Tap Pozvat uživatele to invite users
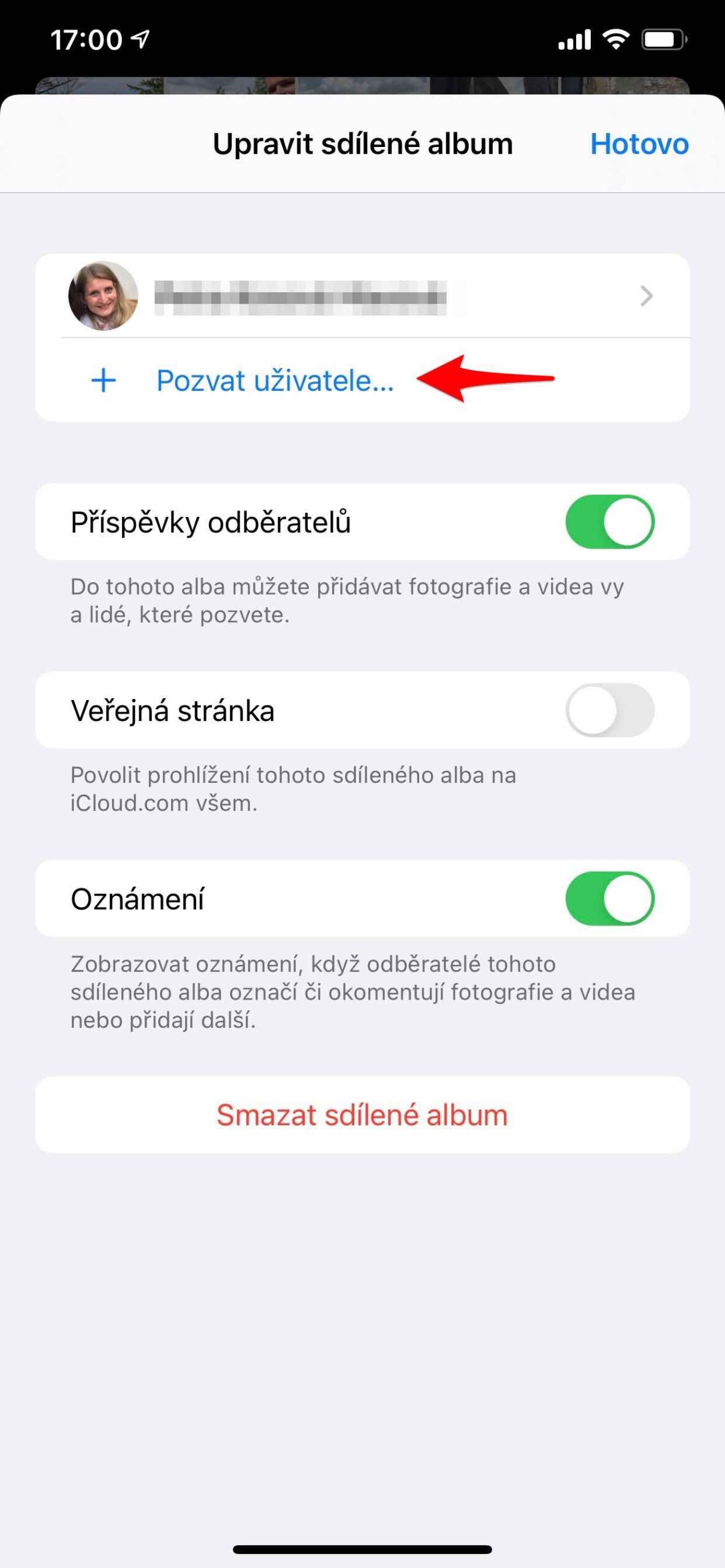This screenshot has height=1568, width=725. [x=275, y=381]
